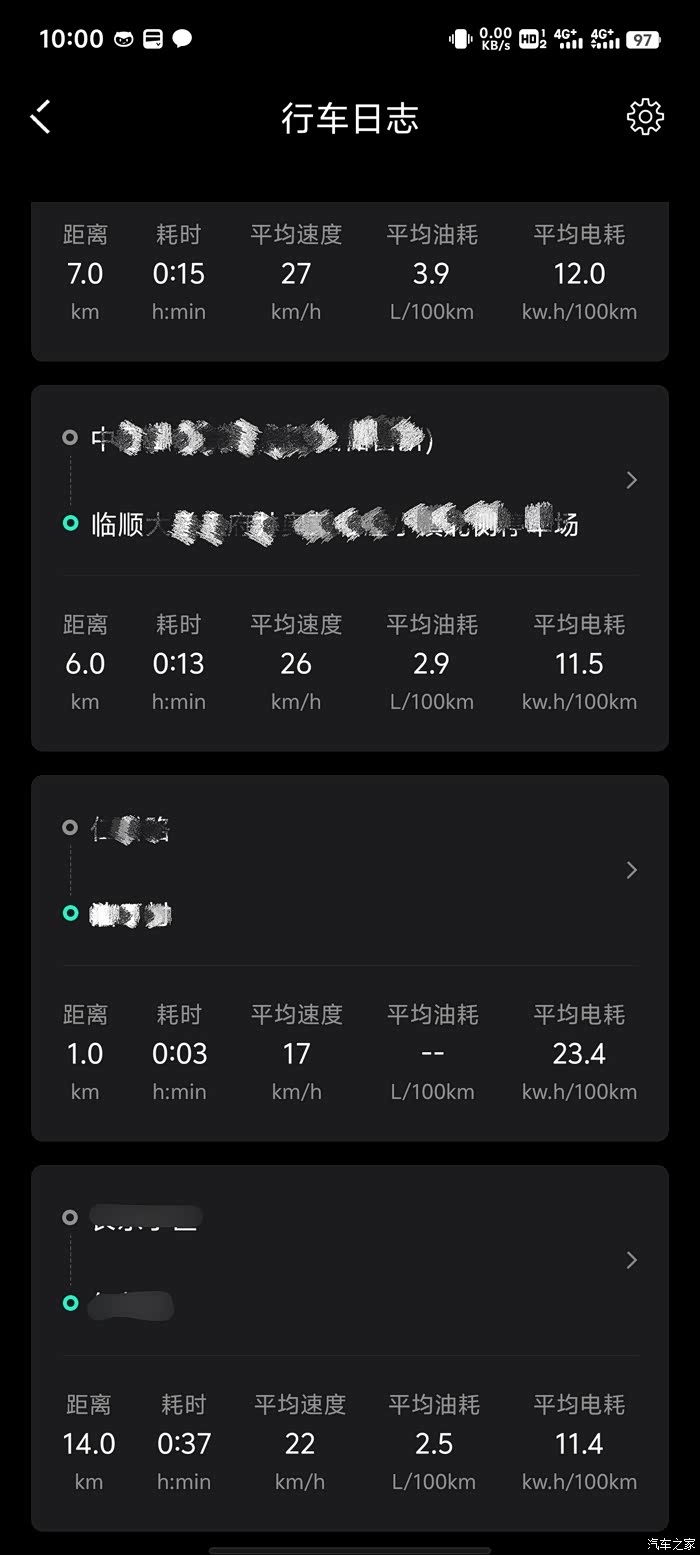Open the 1.0 km trip record

(x=350, y=958)
